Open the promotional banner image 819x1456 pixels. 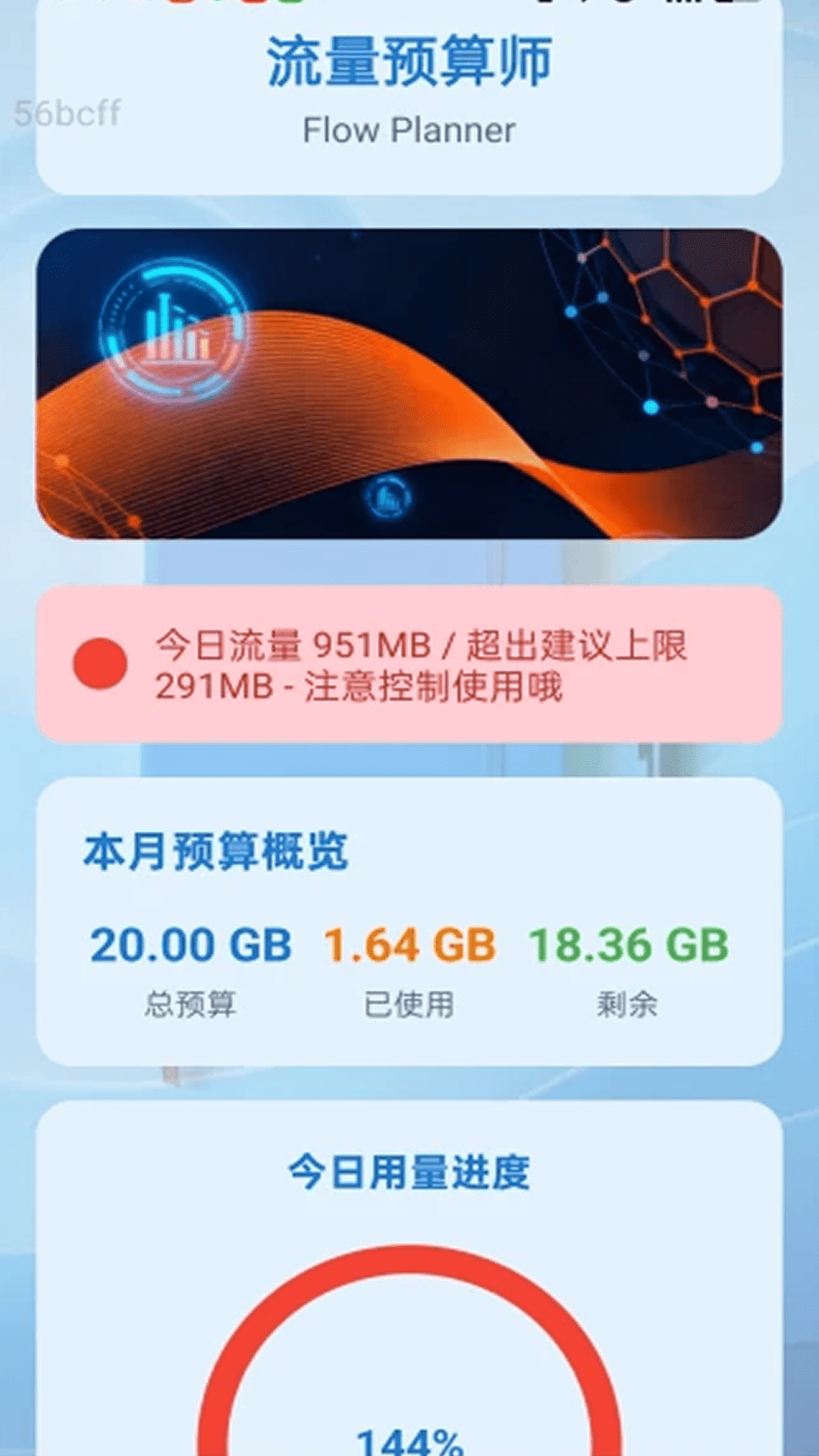pos(409,383)
